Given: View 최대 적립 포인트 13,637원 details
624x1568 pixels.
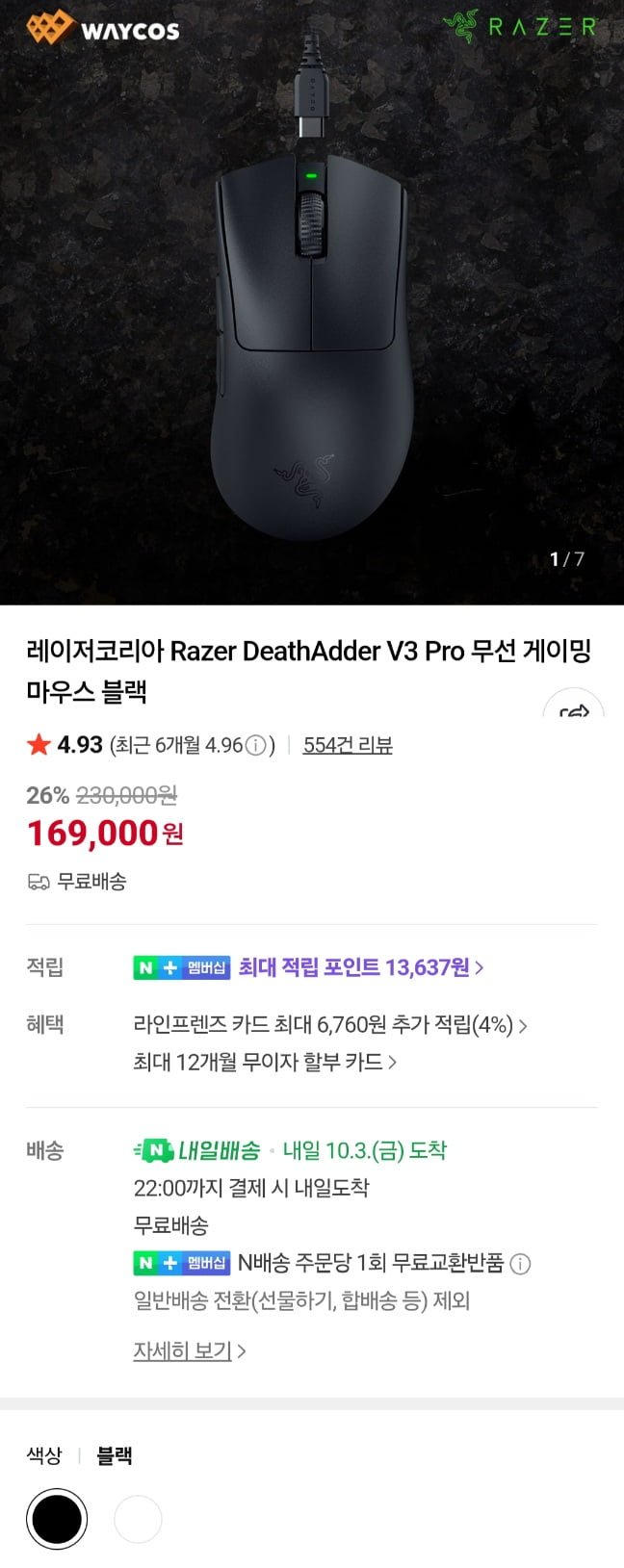Looking at the screenshot, I should (359, 967).
